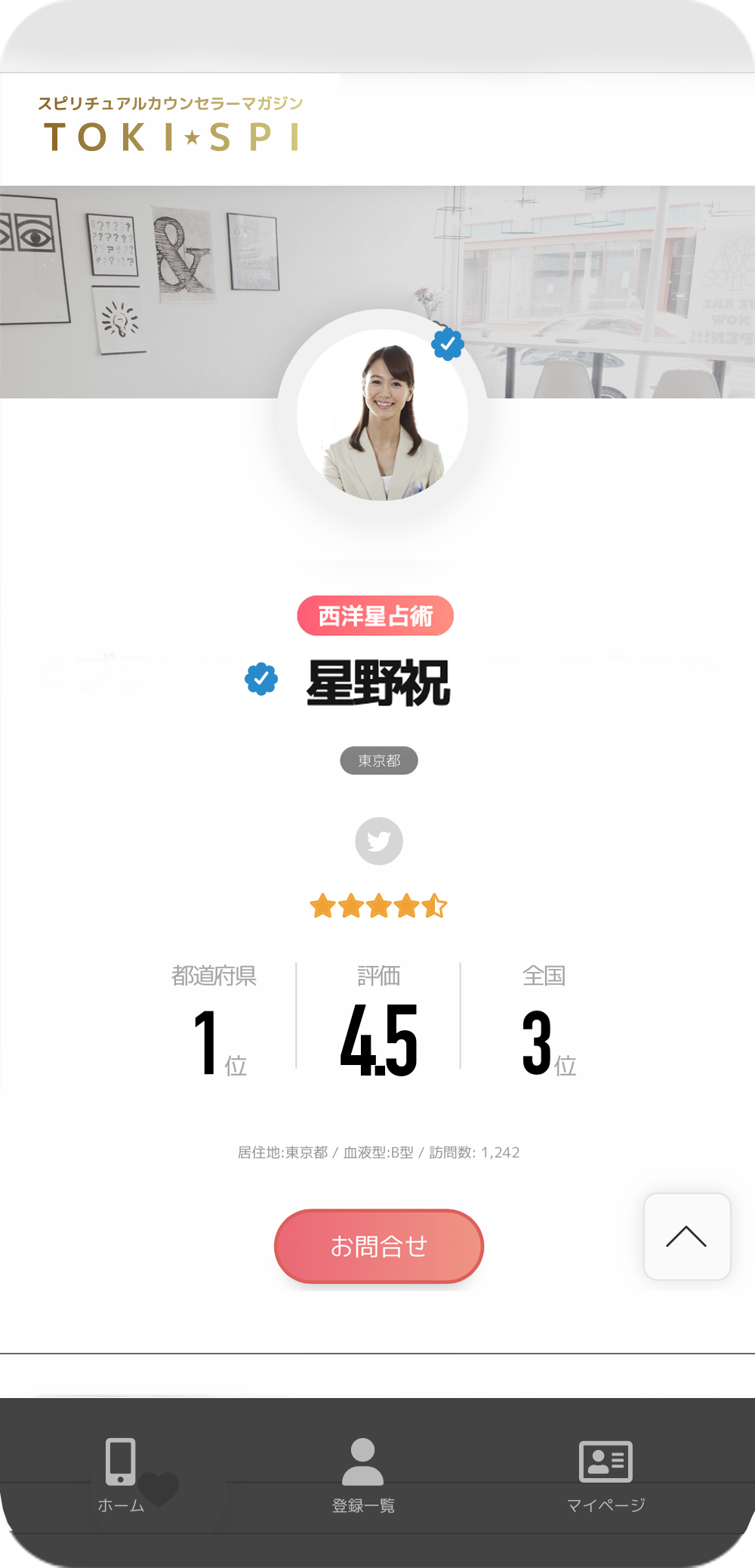Open the counselor's Twitter link
Viewport: 755px width, 1568px height.
(x=379, y=841)
